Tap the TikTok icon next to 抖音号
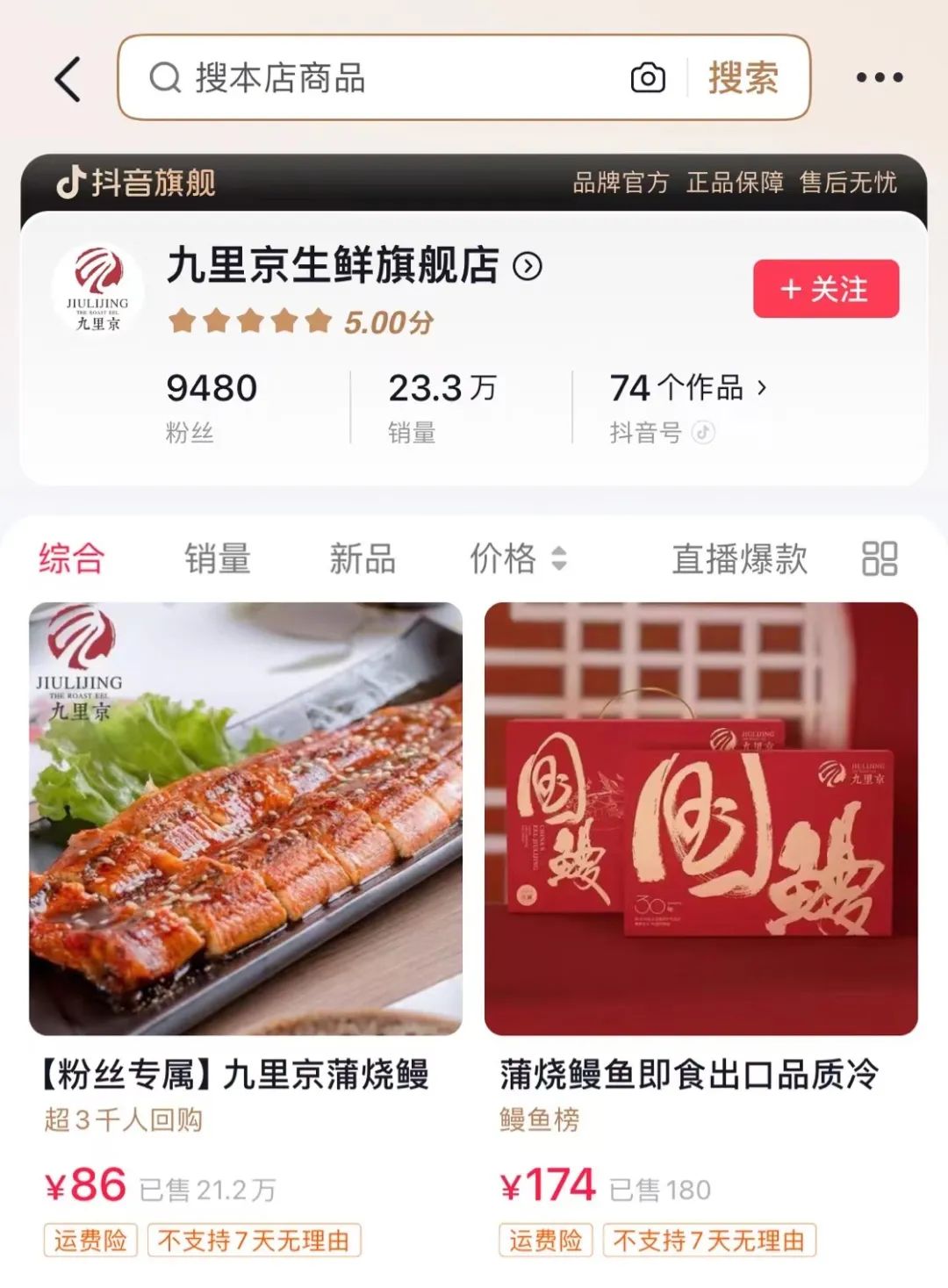This screenshot has width=948, height=1288. coord(703,431)
